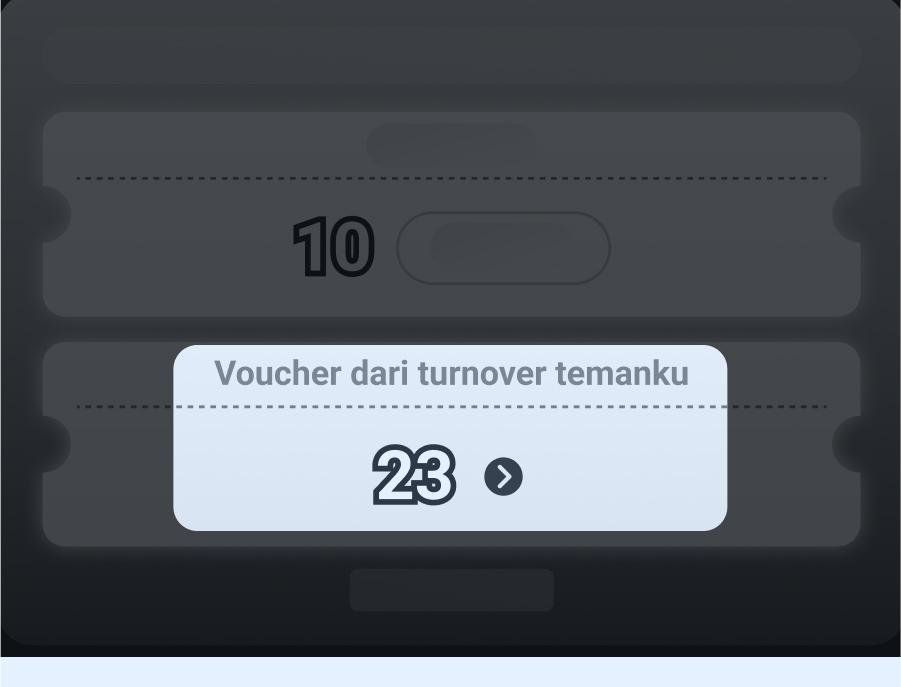The width and height of the screenshot is (901, 687).
Task: Open voucher details arrow next to 23
Action: 503,477
